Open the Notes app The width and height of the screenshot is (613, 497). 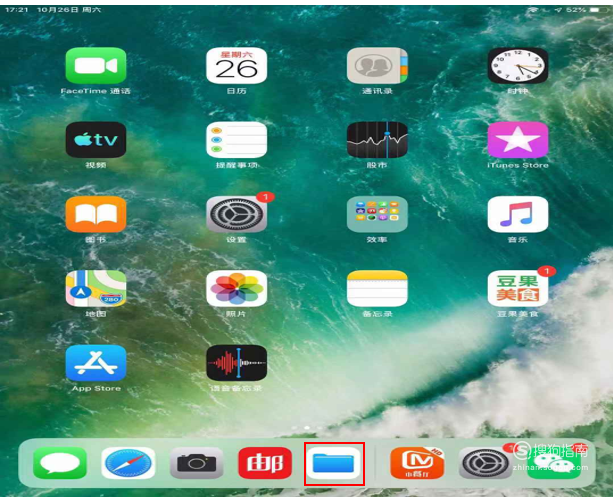377,289
